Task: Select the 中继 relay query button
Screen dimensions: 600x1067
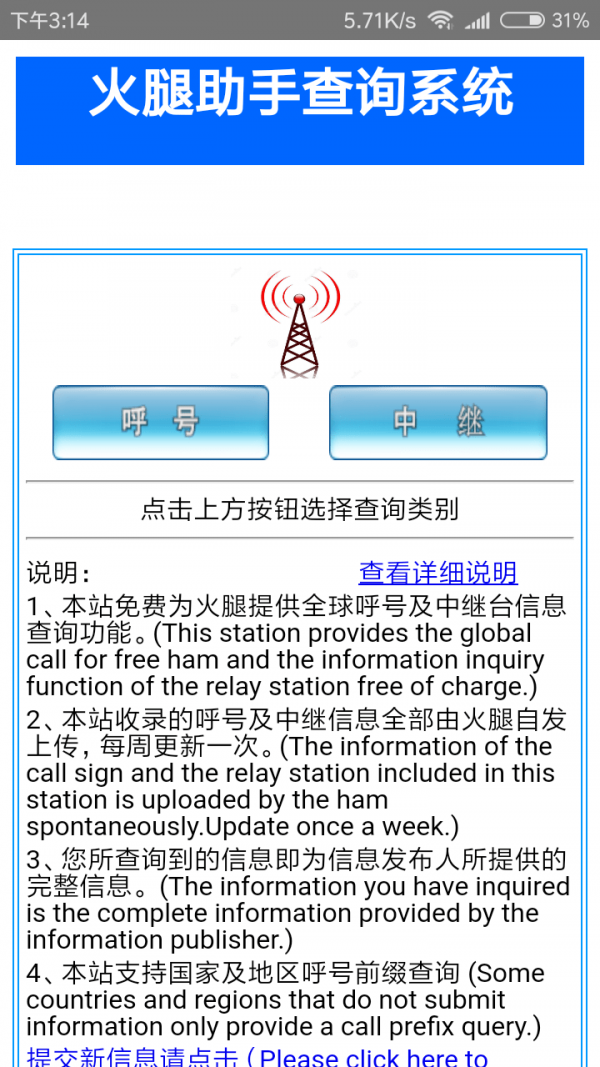Action: [x=438, y=423]
